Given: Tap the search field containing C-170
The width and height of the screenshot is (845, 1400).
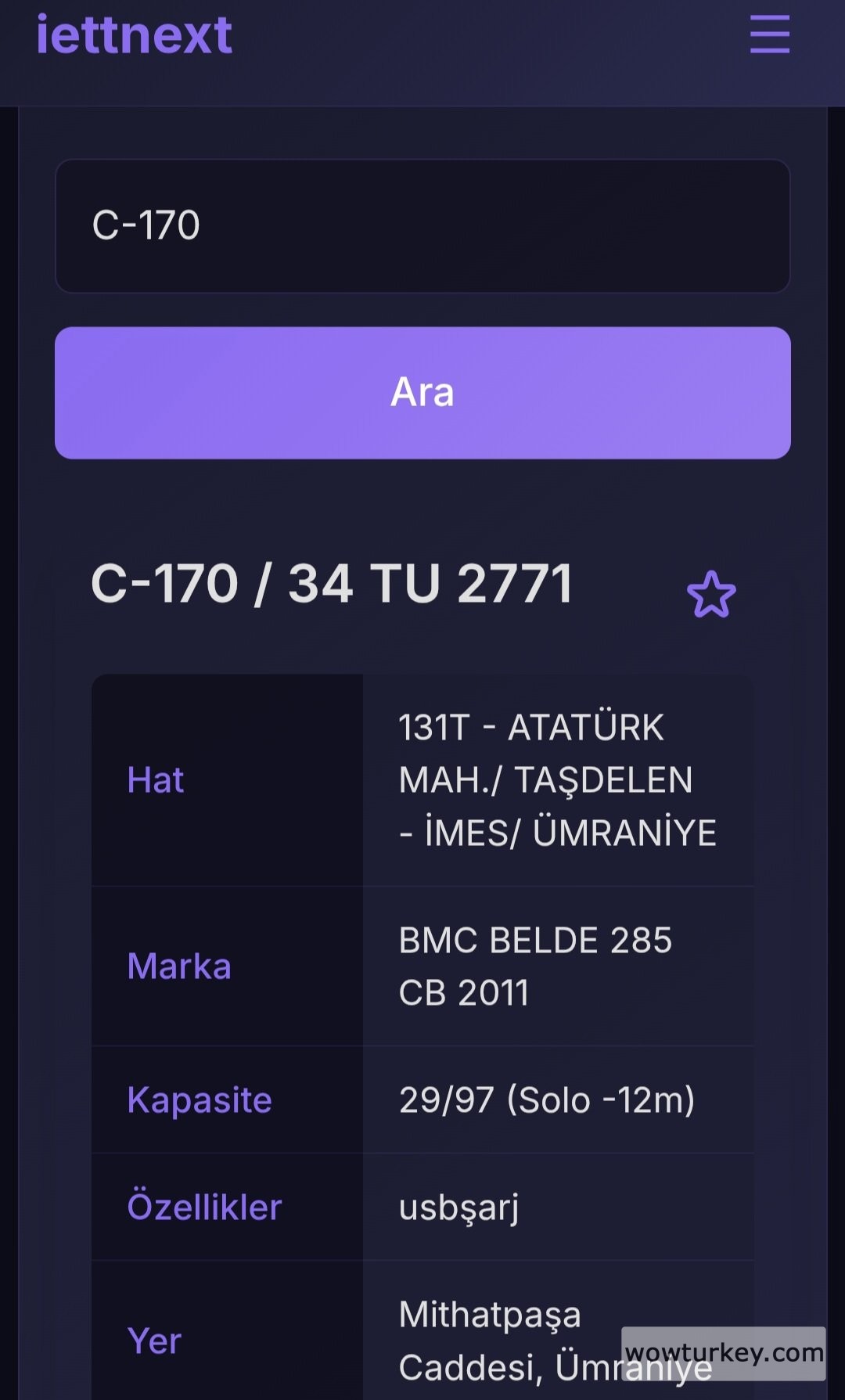Looking at the screenshot, I should pyautogui.click(x=422, y=226).
